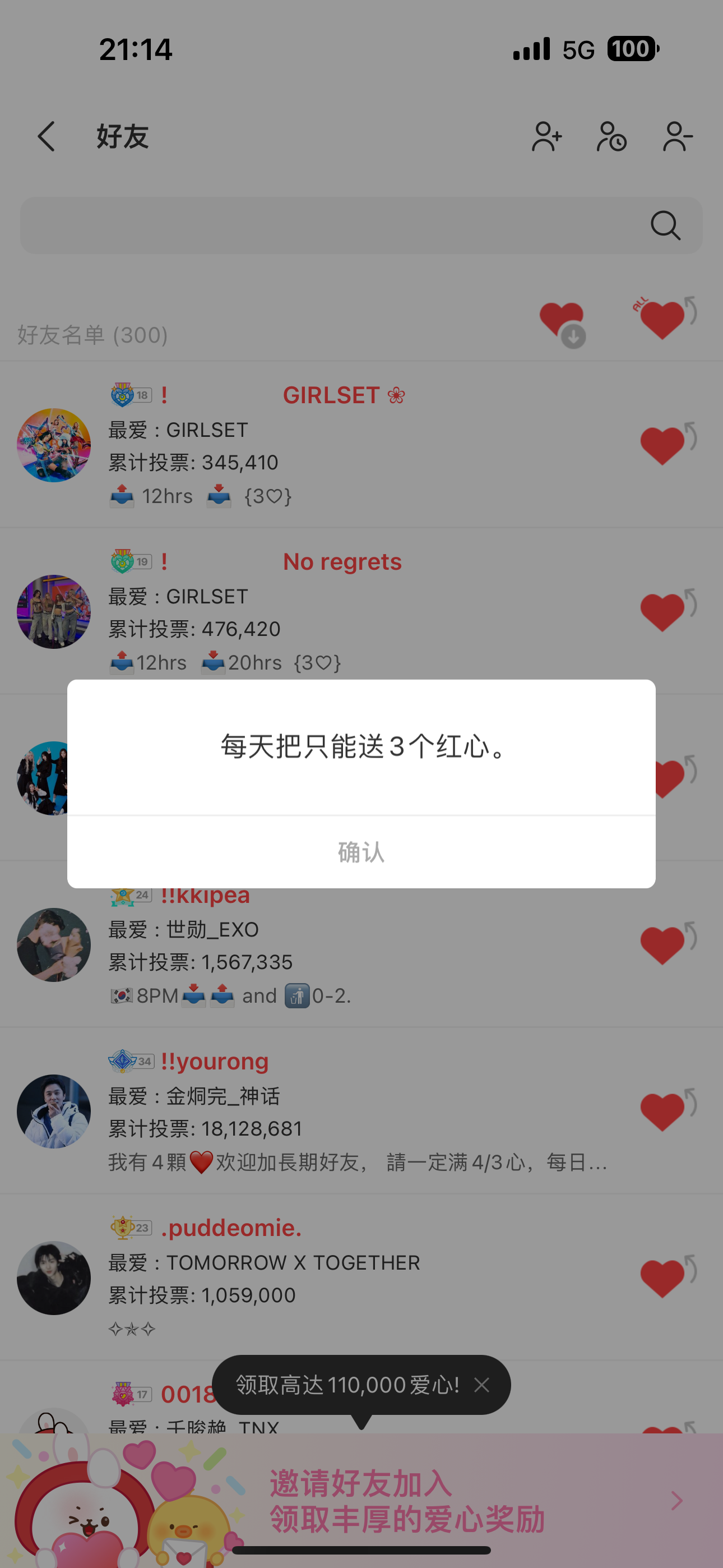The height and width of the screenshot is (1568, 723).
Task: Tap the back arrow to leave 好友 page
Action: tap(47, 137)
